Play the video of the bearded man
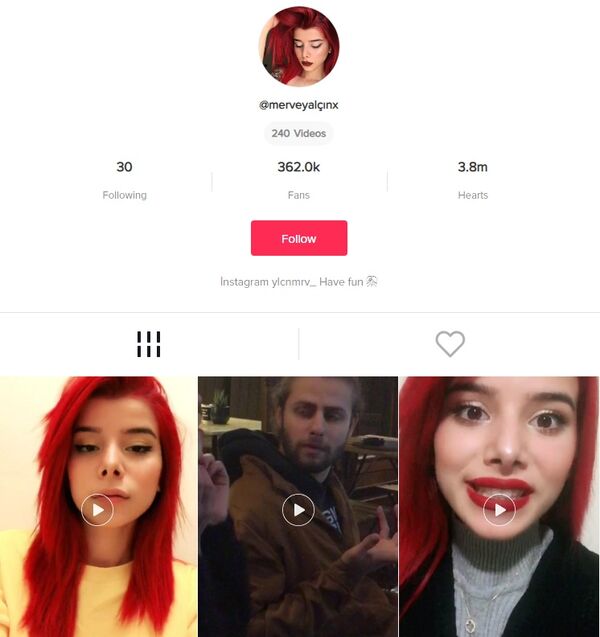Image resolution: width=600 pixels, height=637 pixels. pyautogui.click(x=298, y=509)
